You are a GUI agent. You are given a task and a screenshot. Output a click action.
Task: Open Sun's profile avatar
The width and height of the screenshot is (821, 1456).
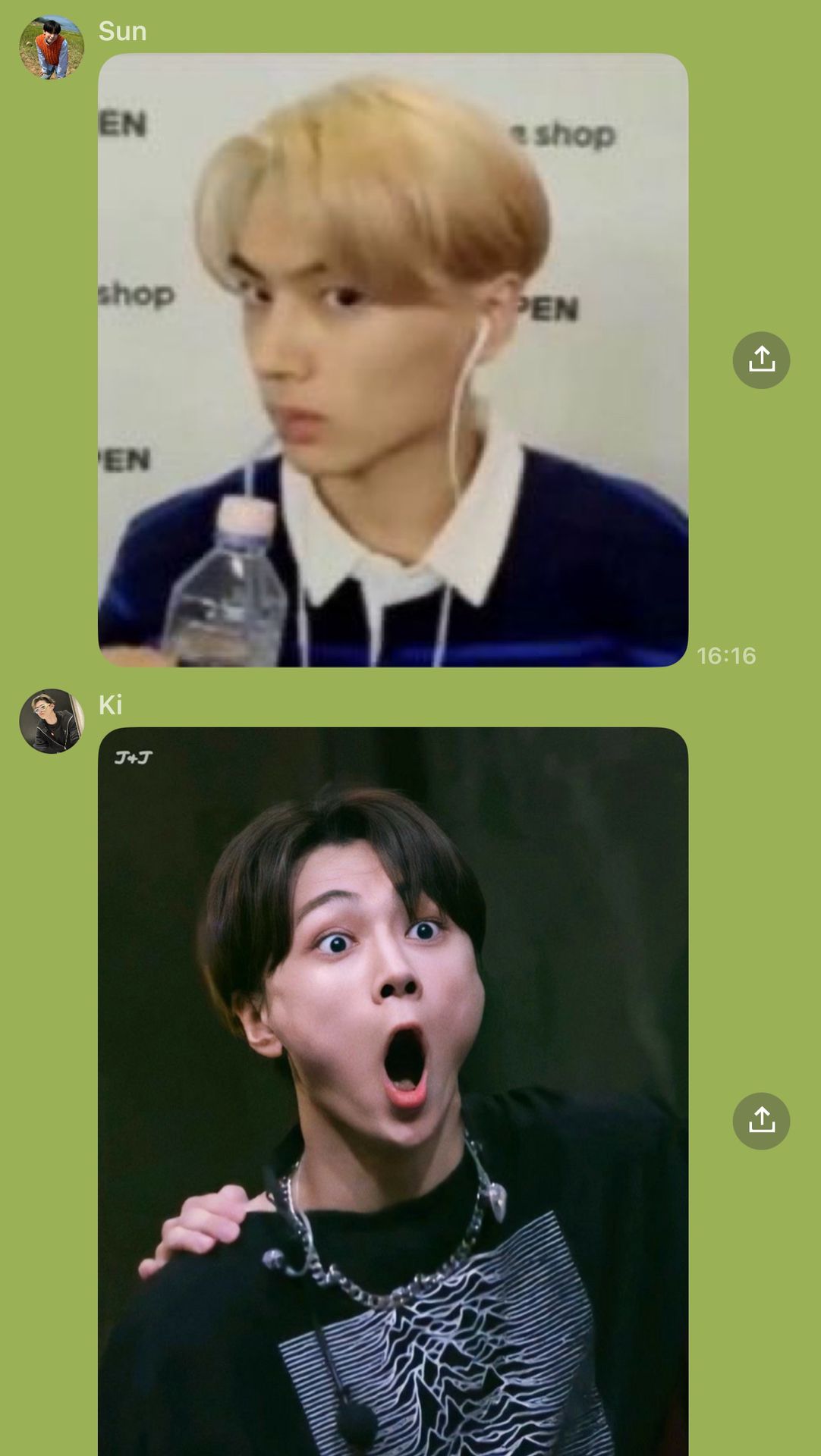coord(52,47)
